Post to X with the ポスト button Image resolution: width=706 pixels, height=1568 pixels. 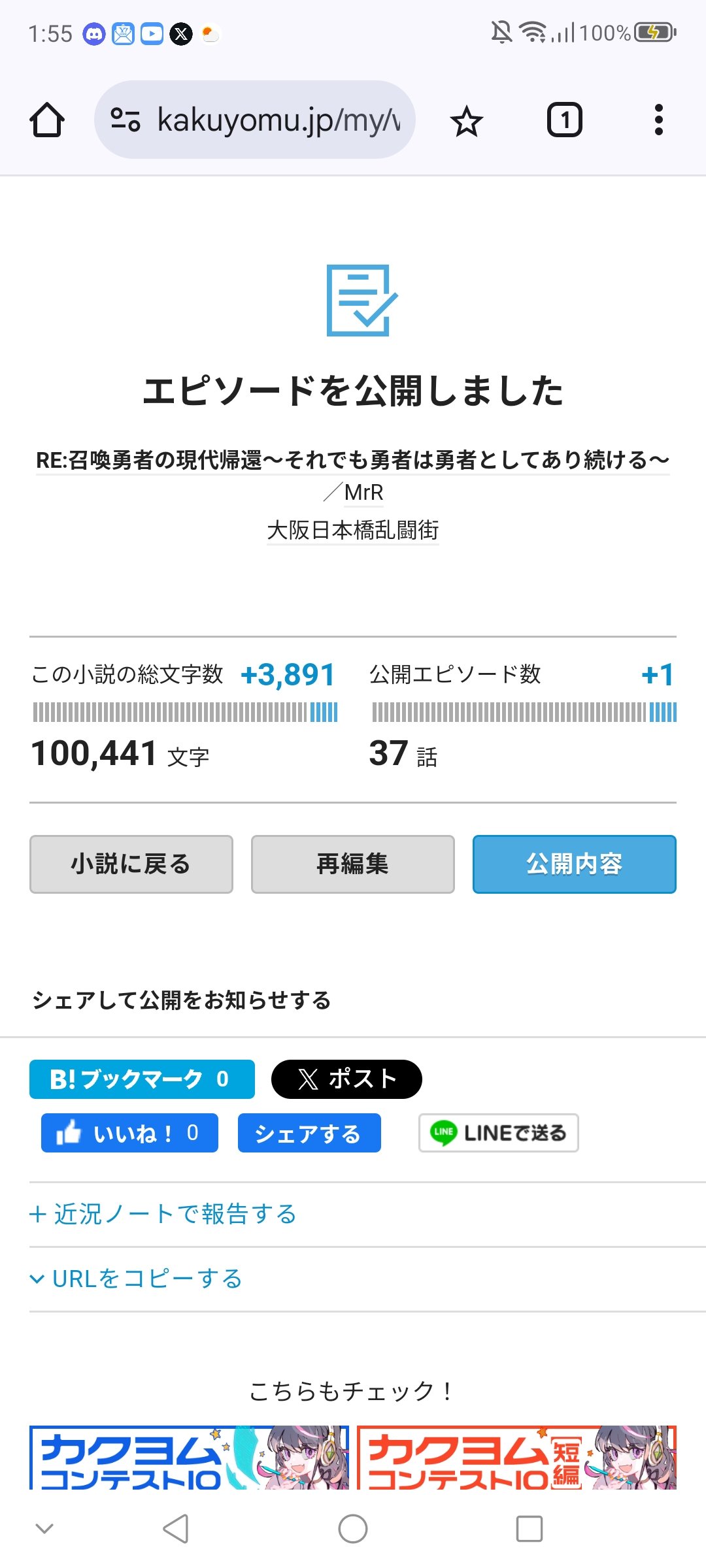346,1079
